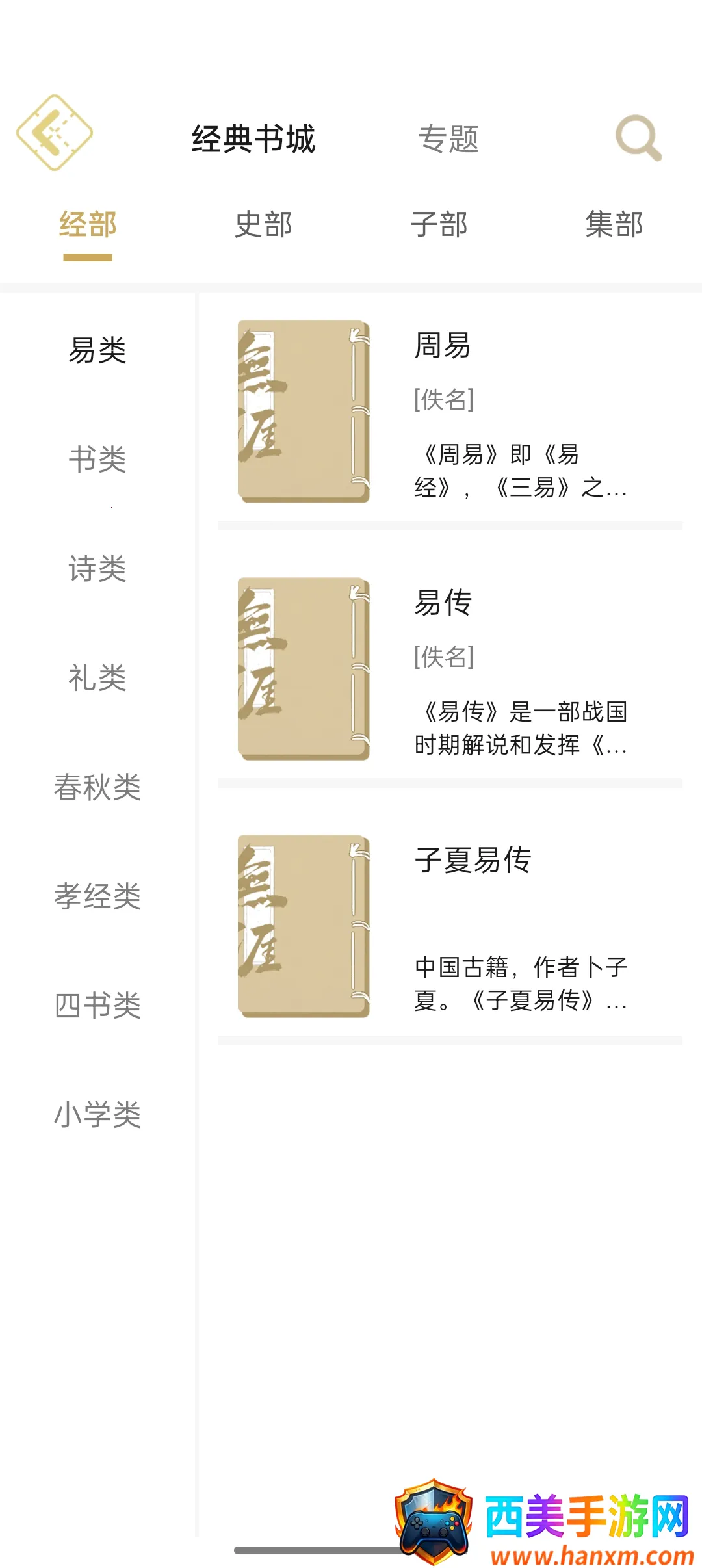Open 春秋类 in the sidebar
Viewport: 702px width, 1568px height.
click(x=97, y=787)
